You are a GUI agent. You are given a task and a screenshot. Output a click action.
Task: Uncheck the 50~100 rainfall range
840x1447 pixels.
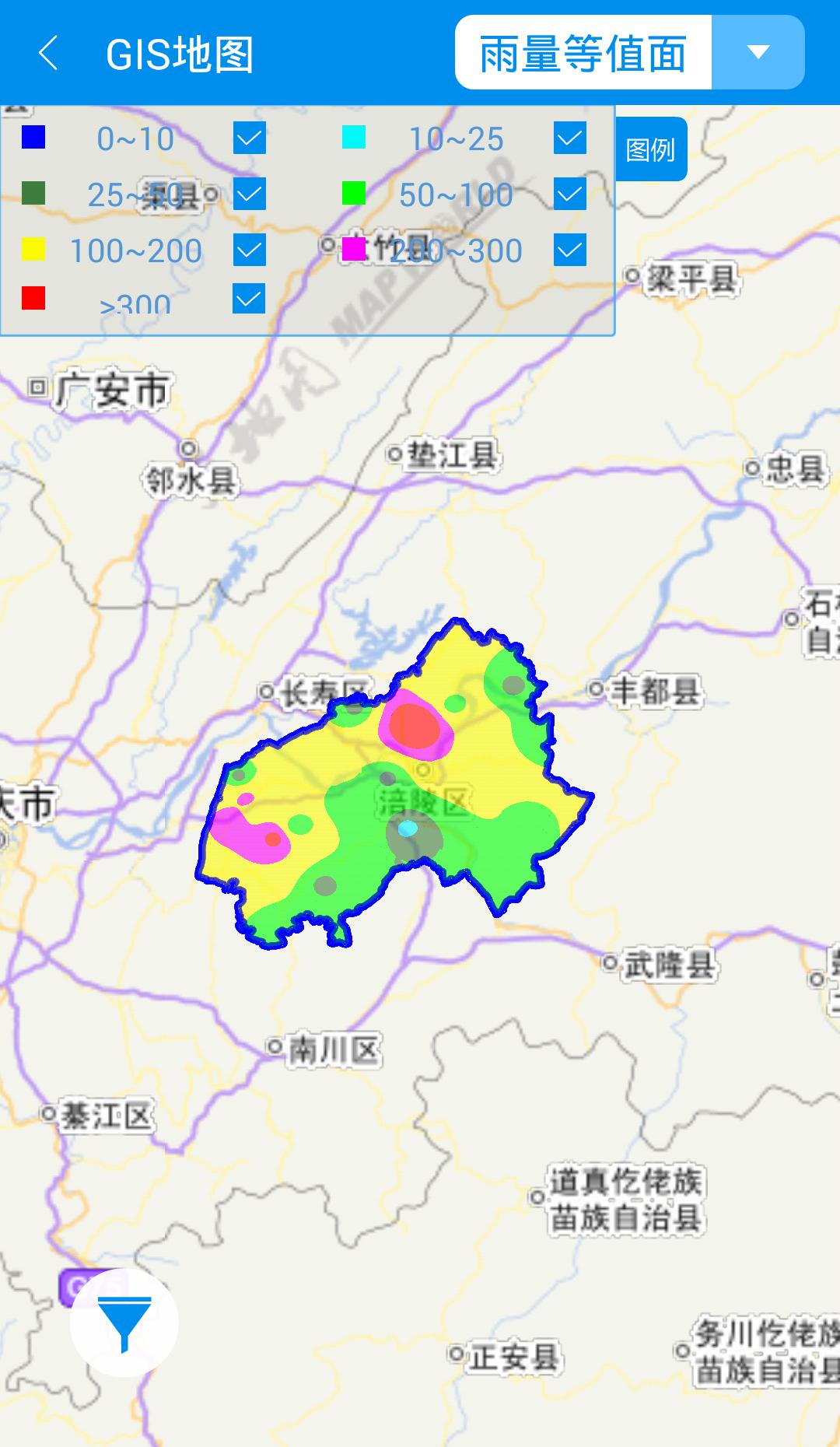570,194
